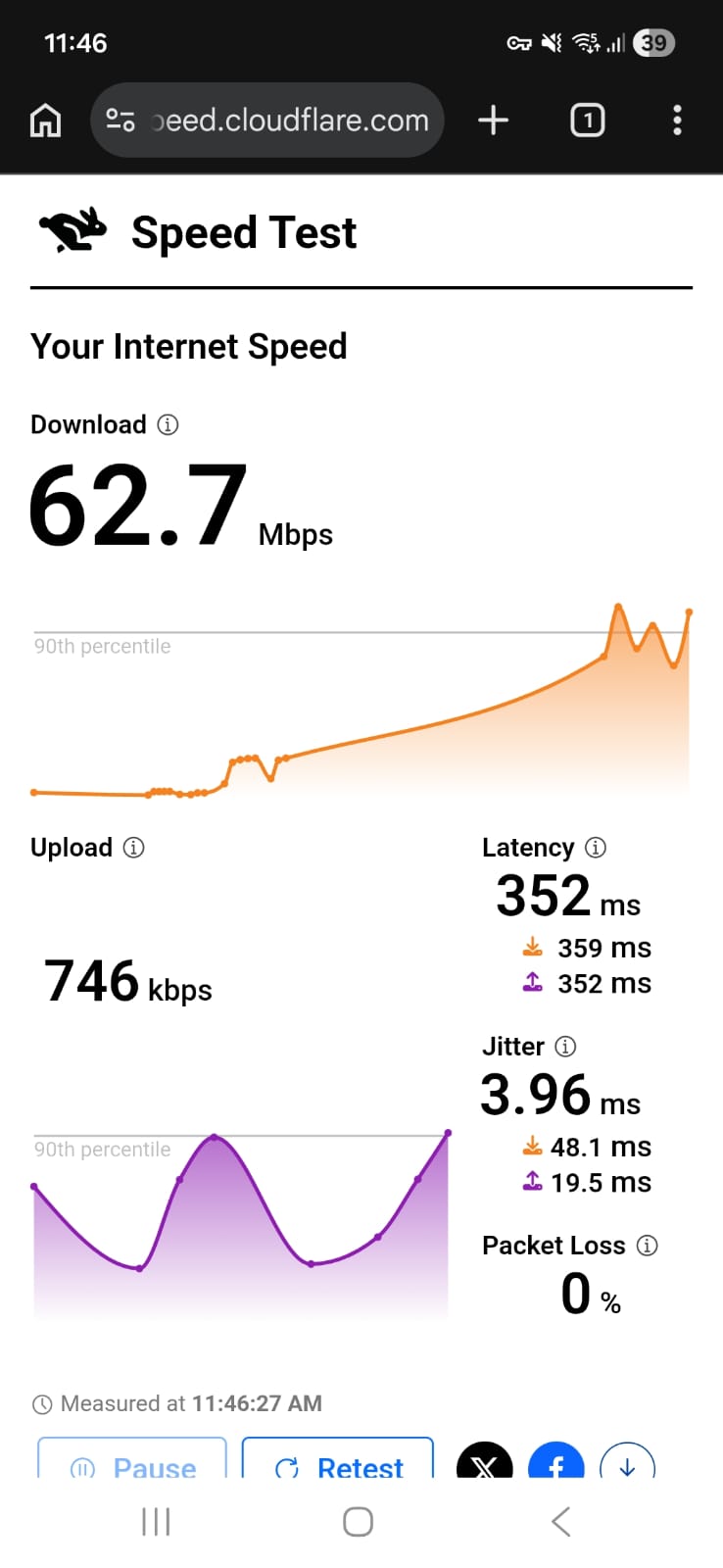723x1568 pixels.
Task: Click the Latency info icon
Action: pos(596,848)
